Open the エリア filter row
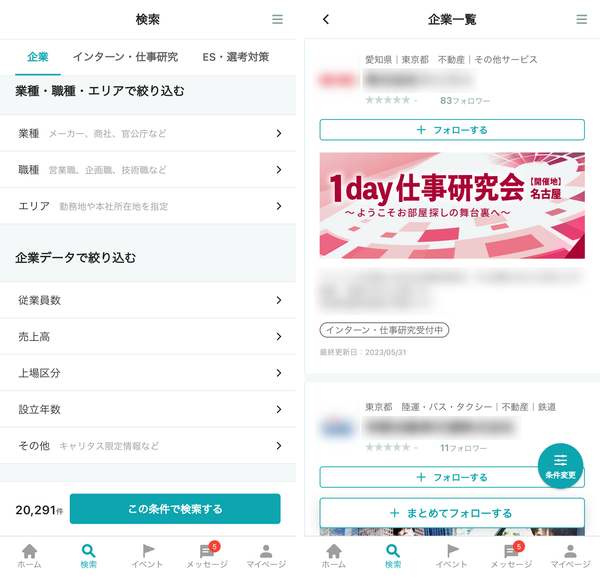The image size is (600, 579). click(148, 206)
